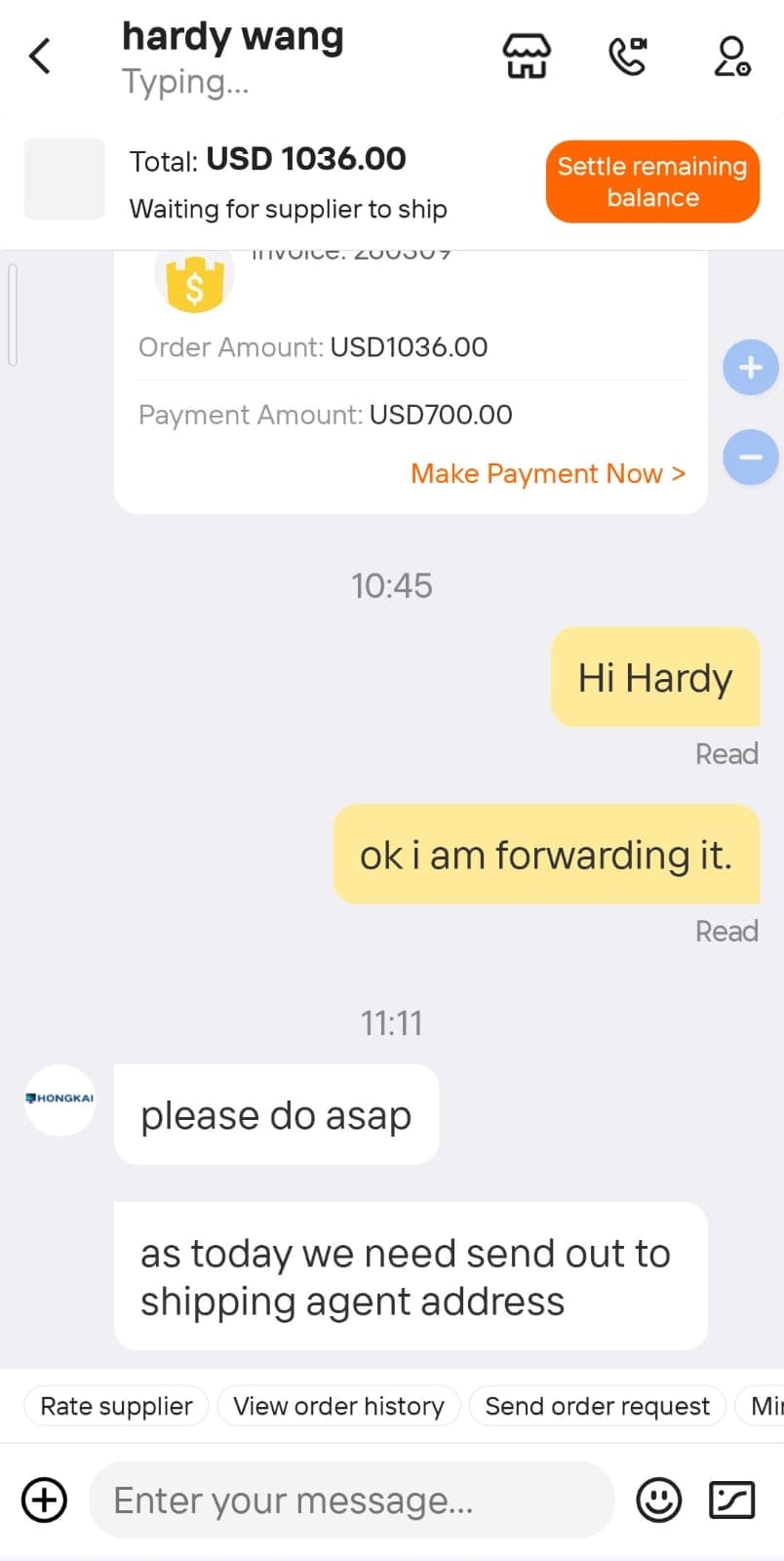Screen dimensions: 784x1561
Task: Open the quick replies icon beside emoji
Action: click(731, 1500)
